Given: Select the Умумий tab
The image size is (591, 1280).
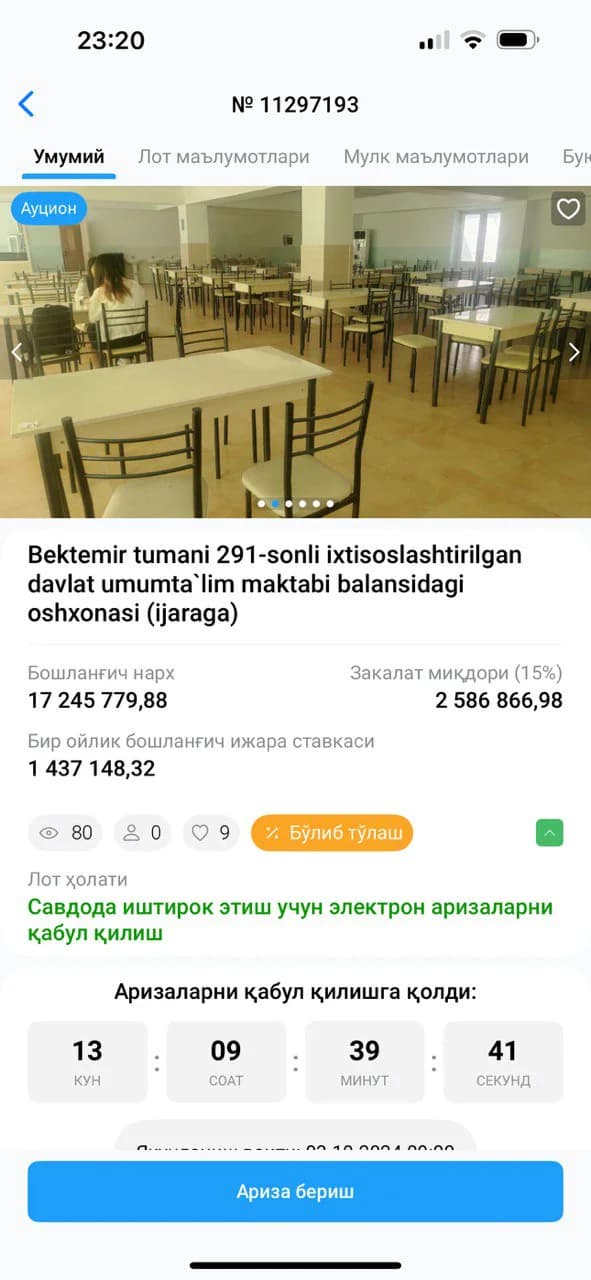Looking at the screenshot, I should [69, 157].
